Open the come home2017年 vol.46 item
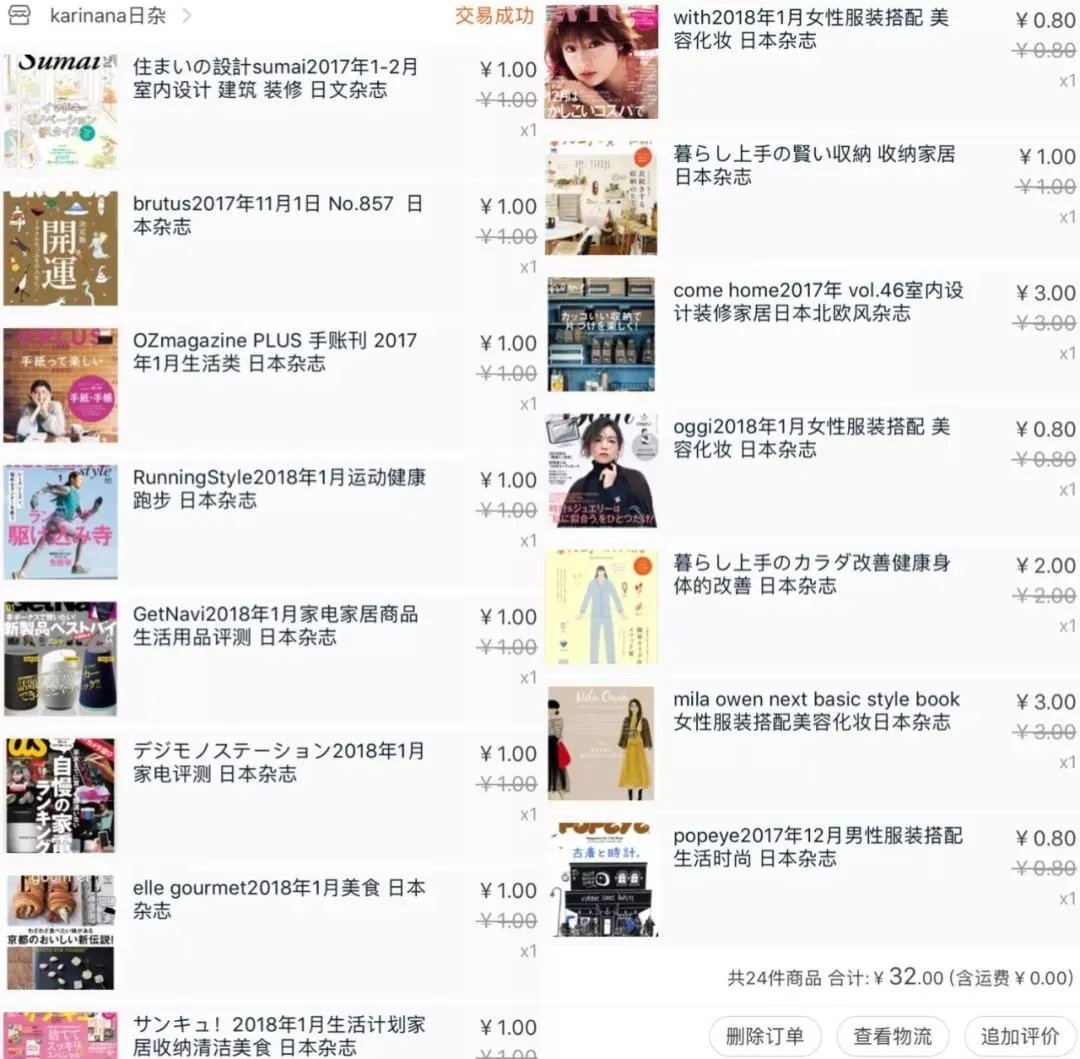The height and width of the screenshot is (1059, 1080). 818,301
